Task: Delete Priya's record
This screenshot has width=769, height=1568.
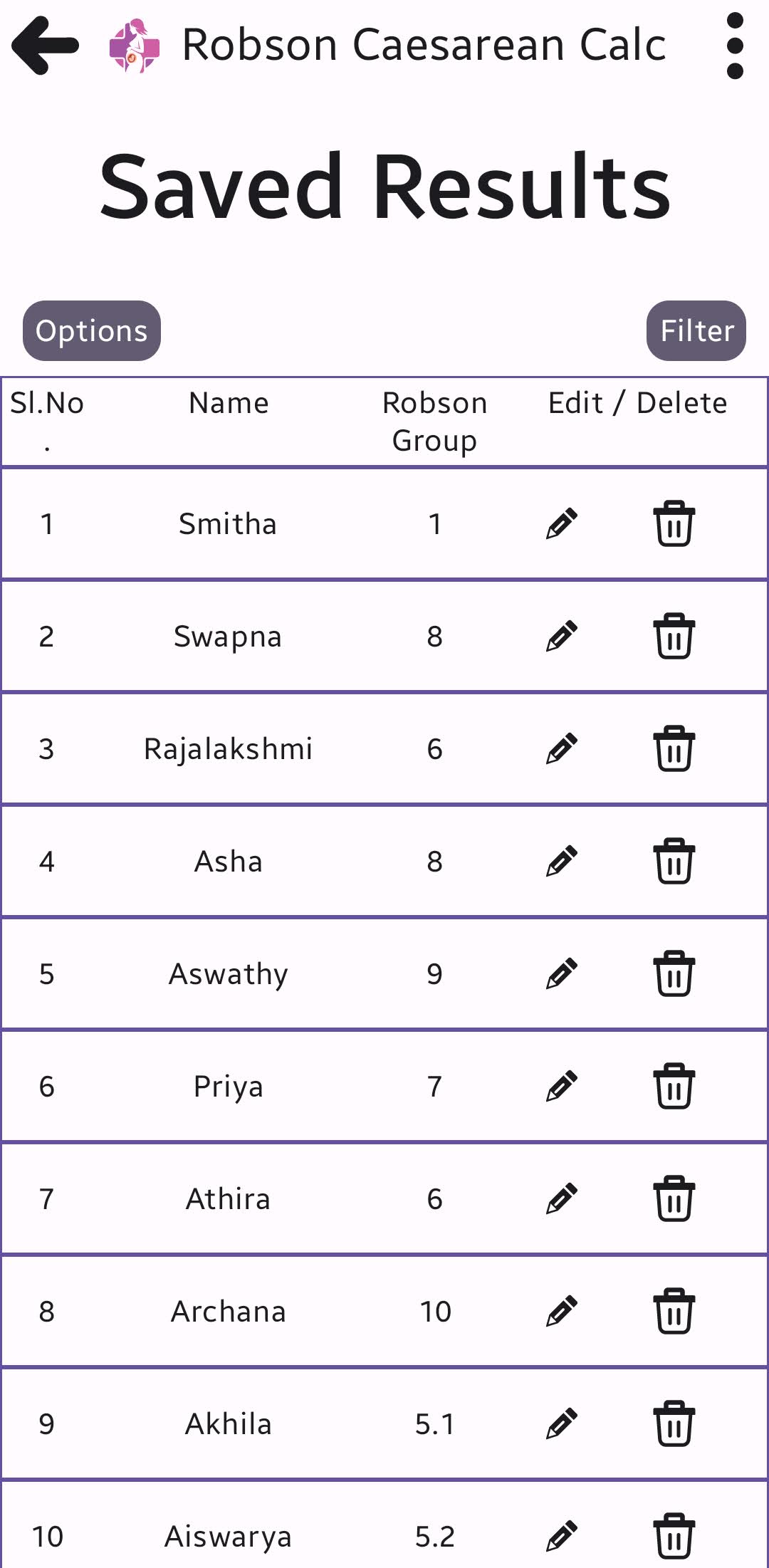Action: [x=674, y=1086]
